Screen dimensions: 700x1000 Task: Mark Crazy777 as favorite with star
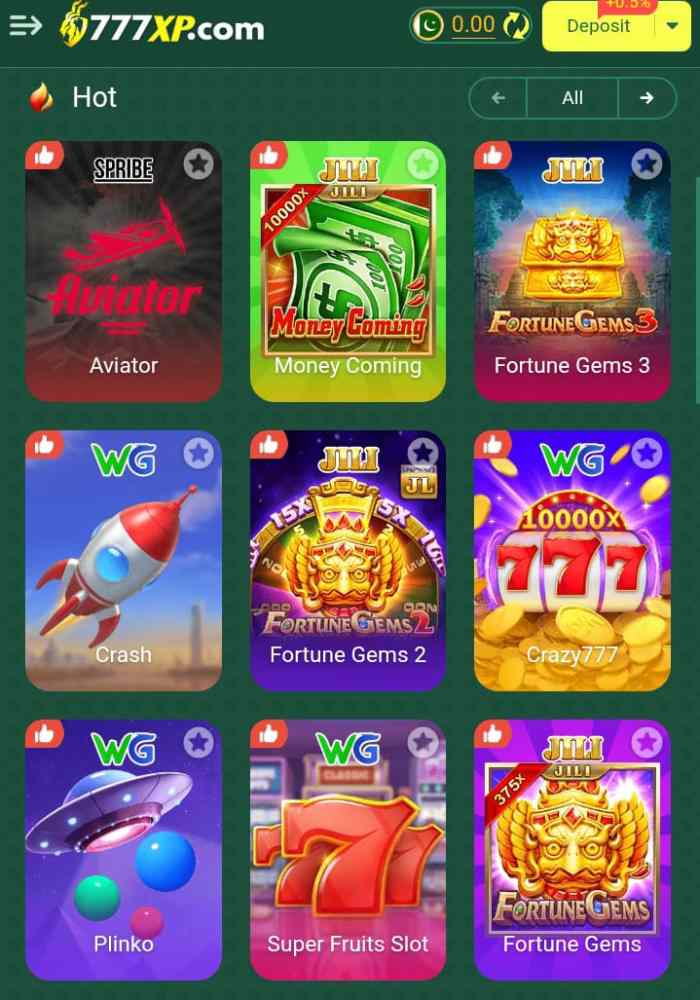(646, 453)
